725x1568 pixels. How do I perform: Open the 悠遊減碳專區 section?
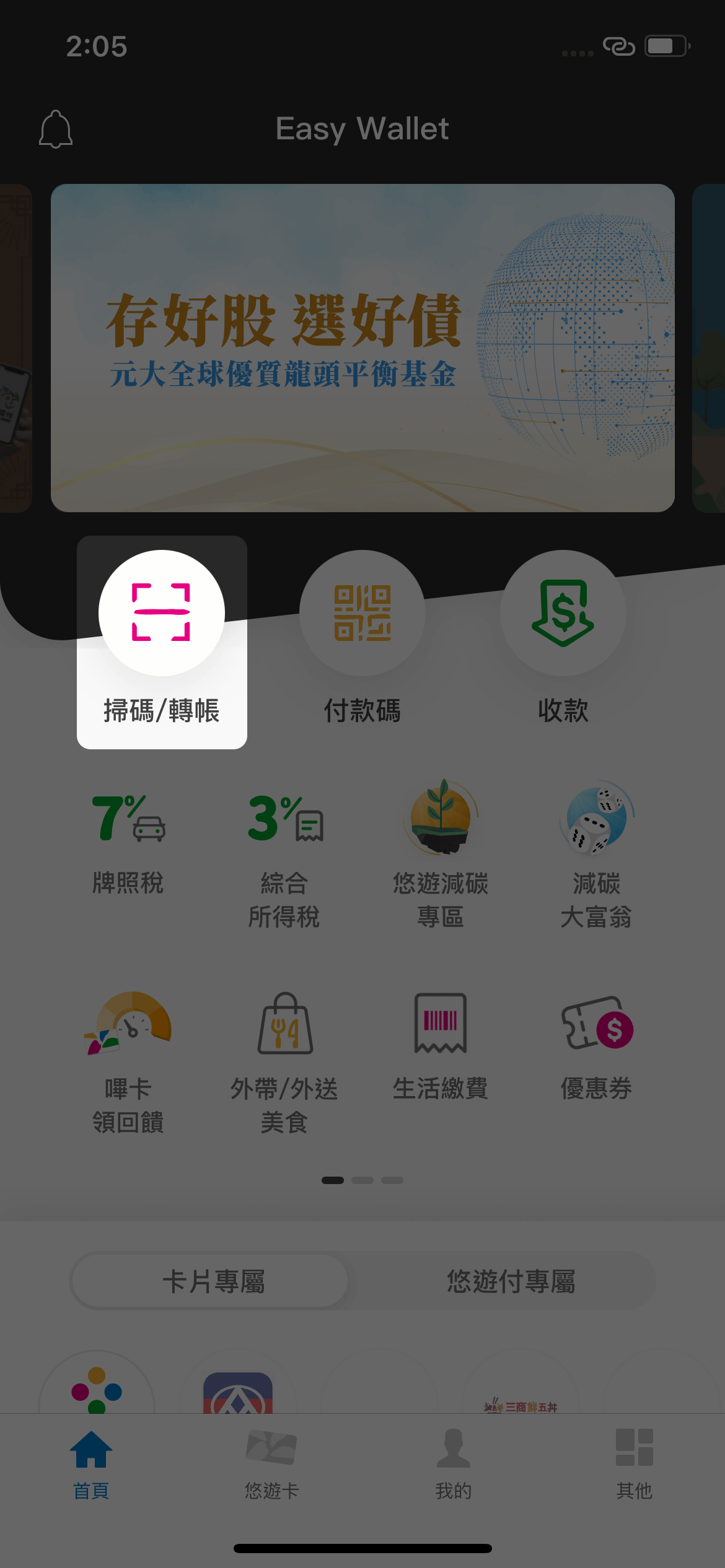441,860
